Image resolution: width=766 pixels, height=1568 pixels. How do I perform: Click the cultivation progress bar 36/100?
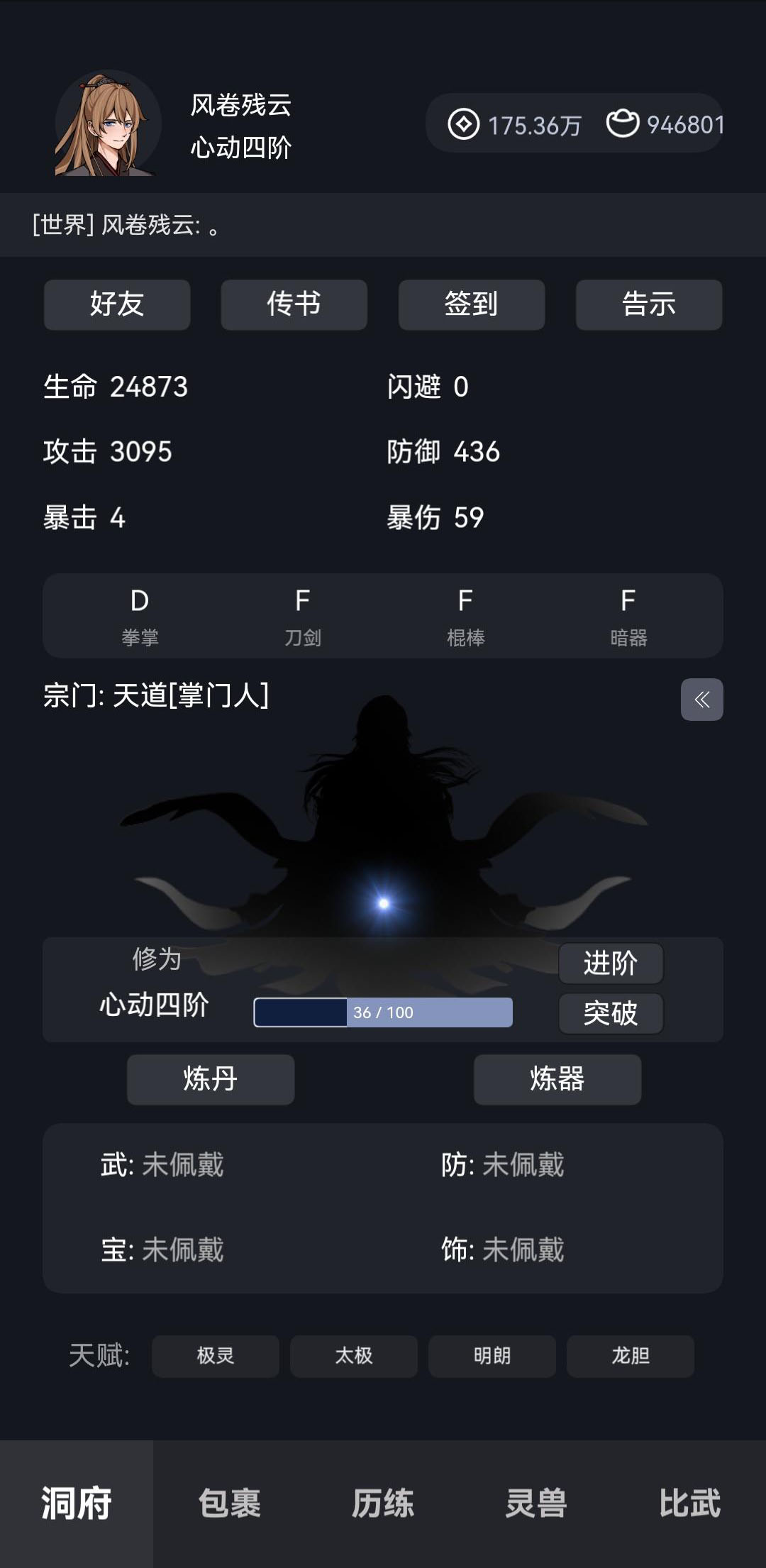coord(383,1012)
